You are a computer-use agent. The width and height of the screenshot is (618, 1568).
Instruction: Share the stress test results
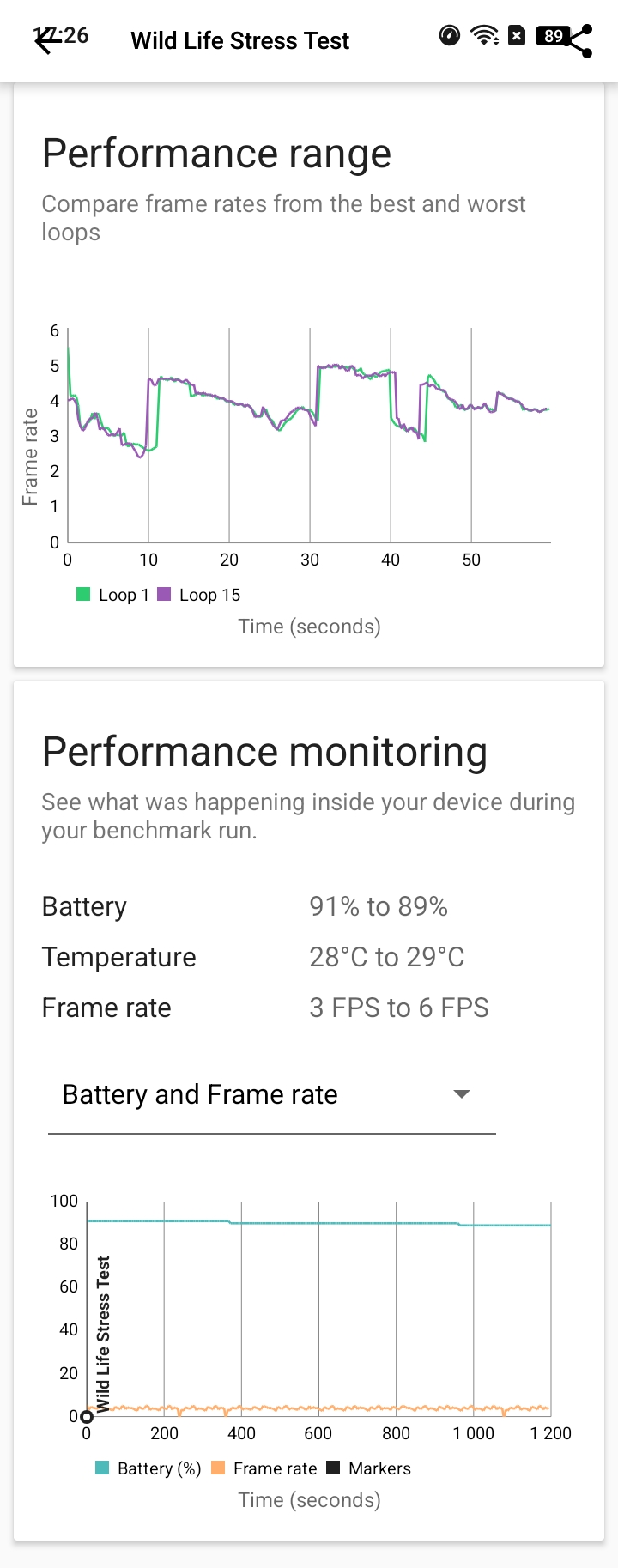pos(580,40)
